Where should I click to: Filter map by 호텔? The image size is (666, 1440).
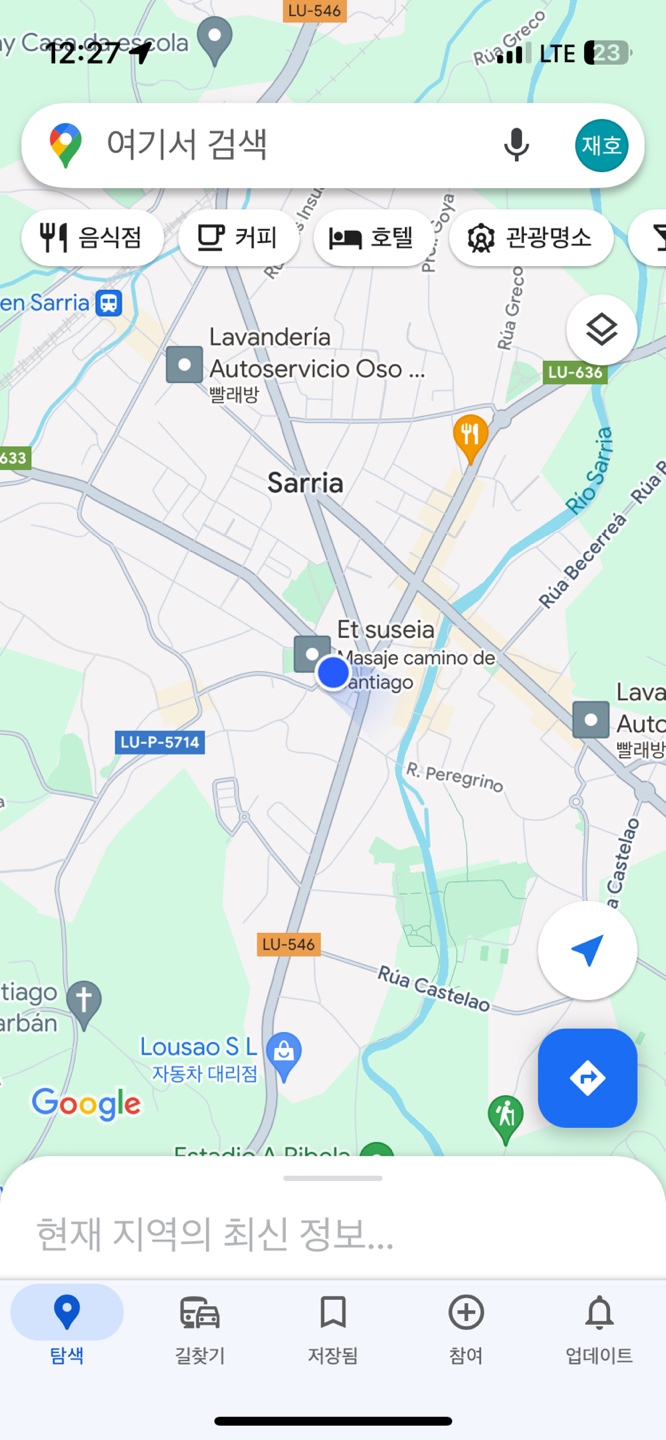tap(372, 238)
